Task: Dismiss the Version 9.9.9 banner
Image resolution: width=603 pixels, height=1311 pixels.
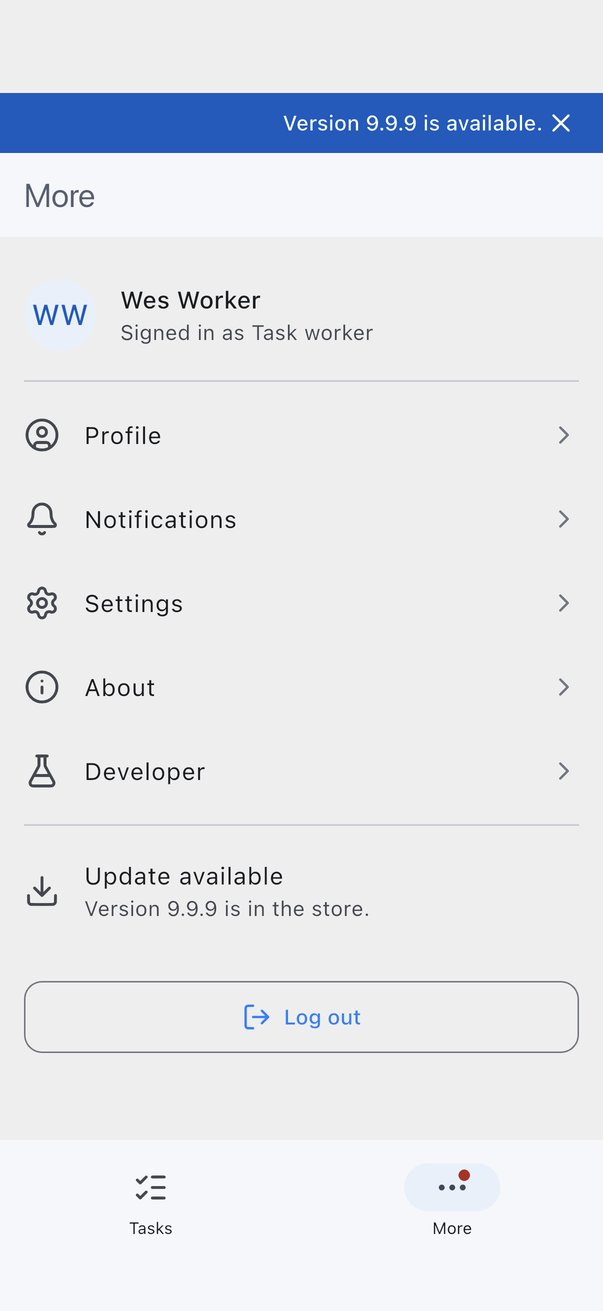Action: pyautogui.click(x=562, y=123)
